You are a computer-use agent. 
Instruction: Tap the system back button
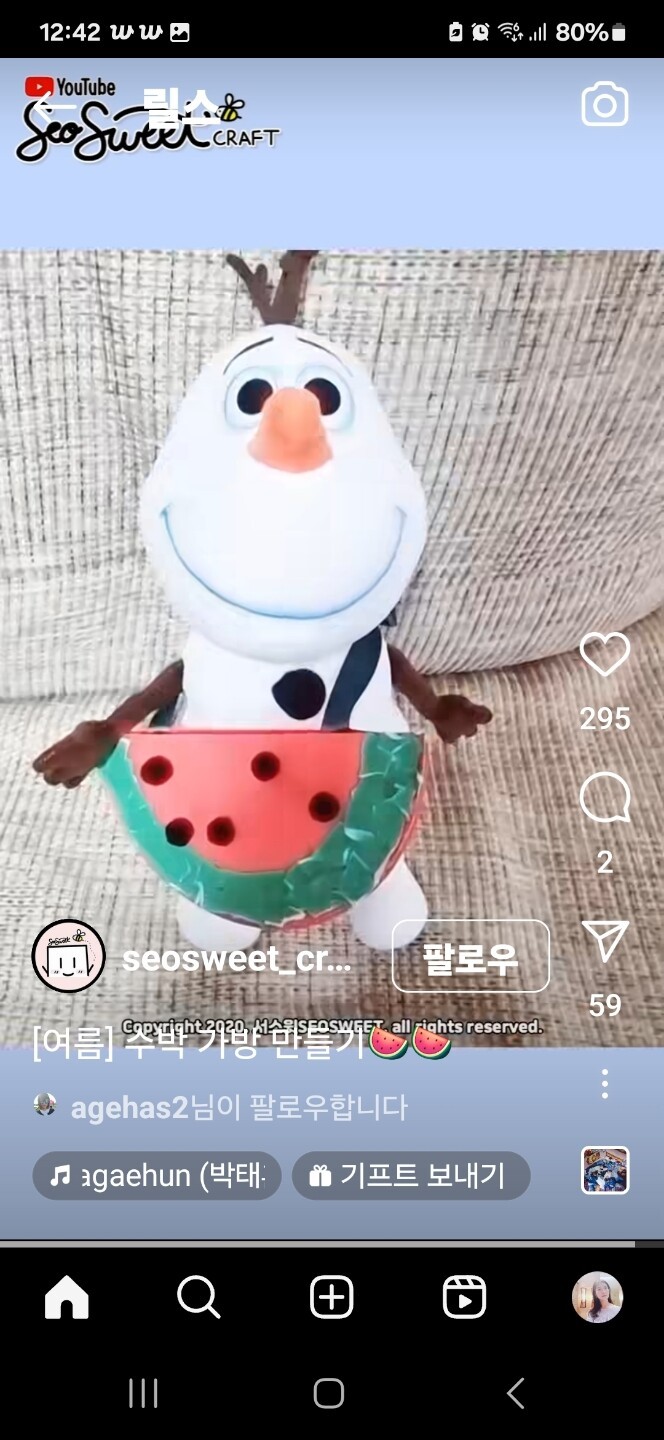(516, 1393)
